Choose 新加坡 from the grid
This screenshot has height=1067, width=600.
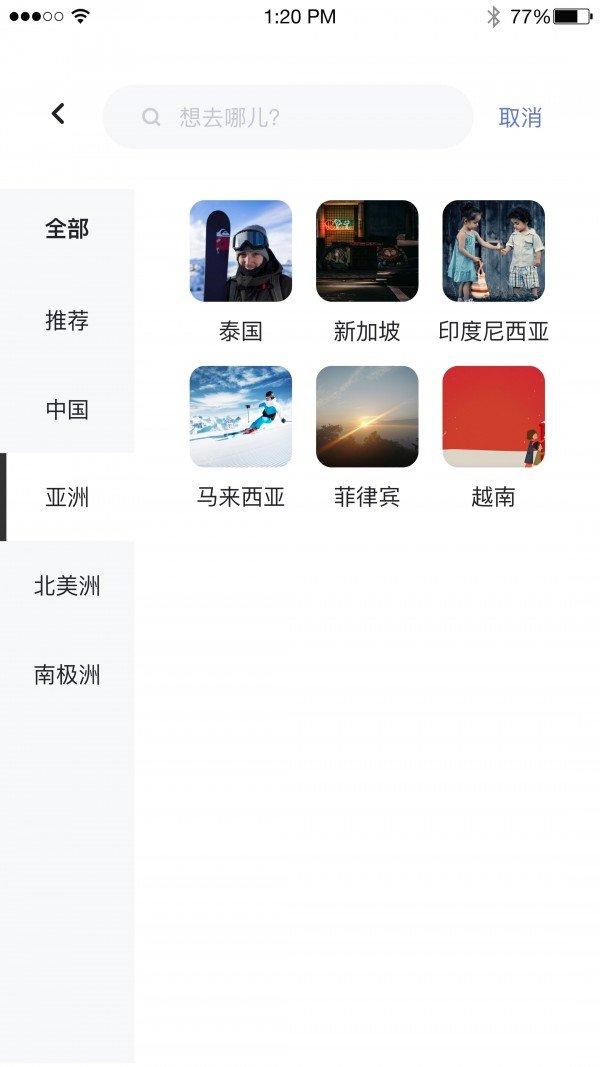(367, 251)
